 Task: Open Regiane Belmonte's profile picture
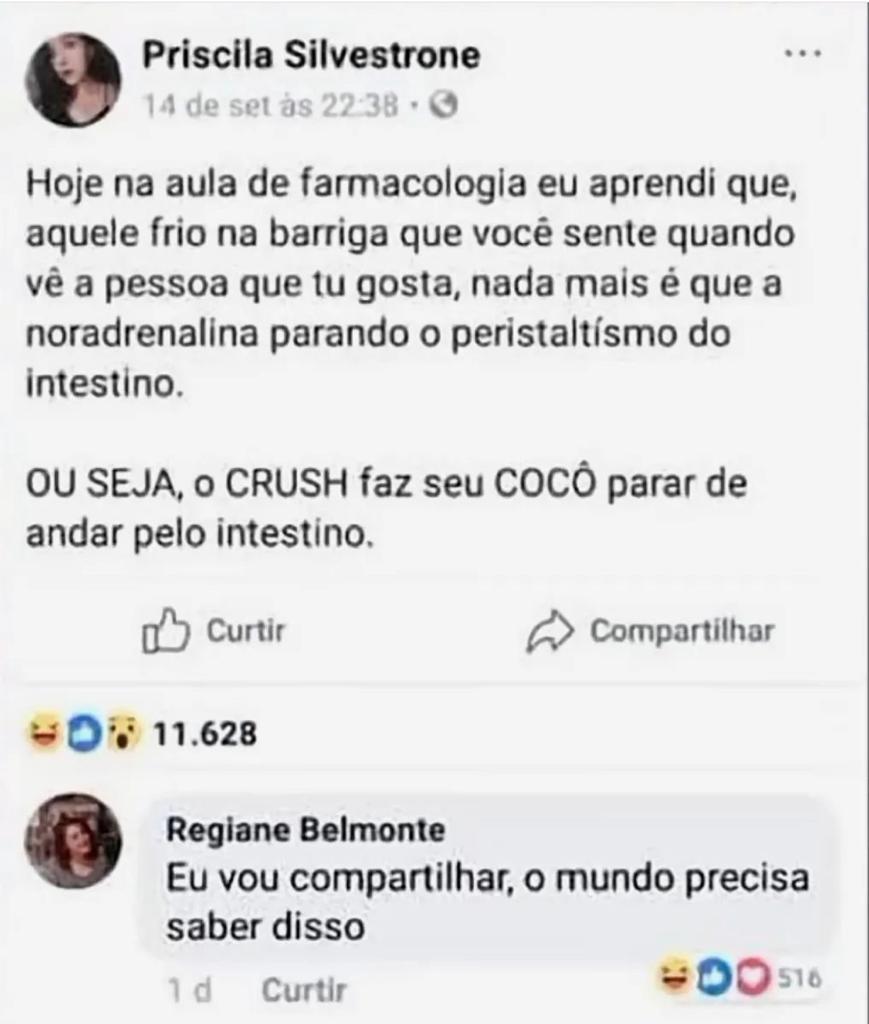point(73,841)
